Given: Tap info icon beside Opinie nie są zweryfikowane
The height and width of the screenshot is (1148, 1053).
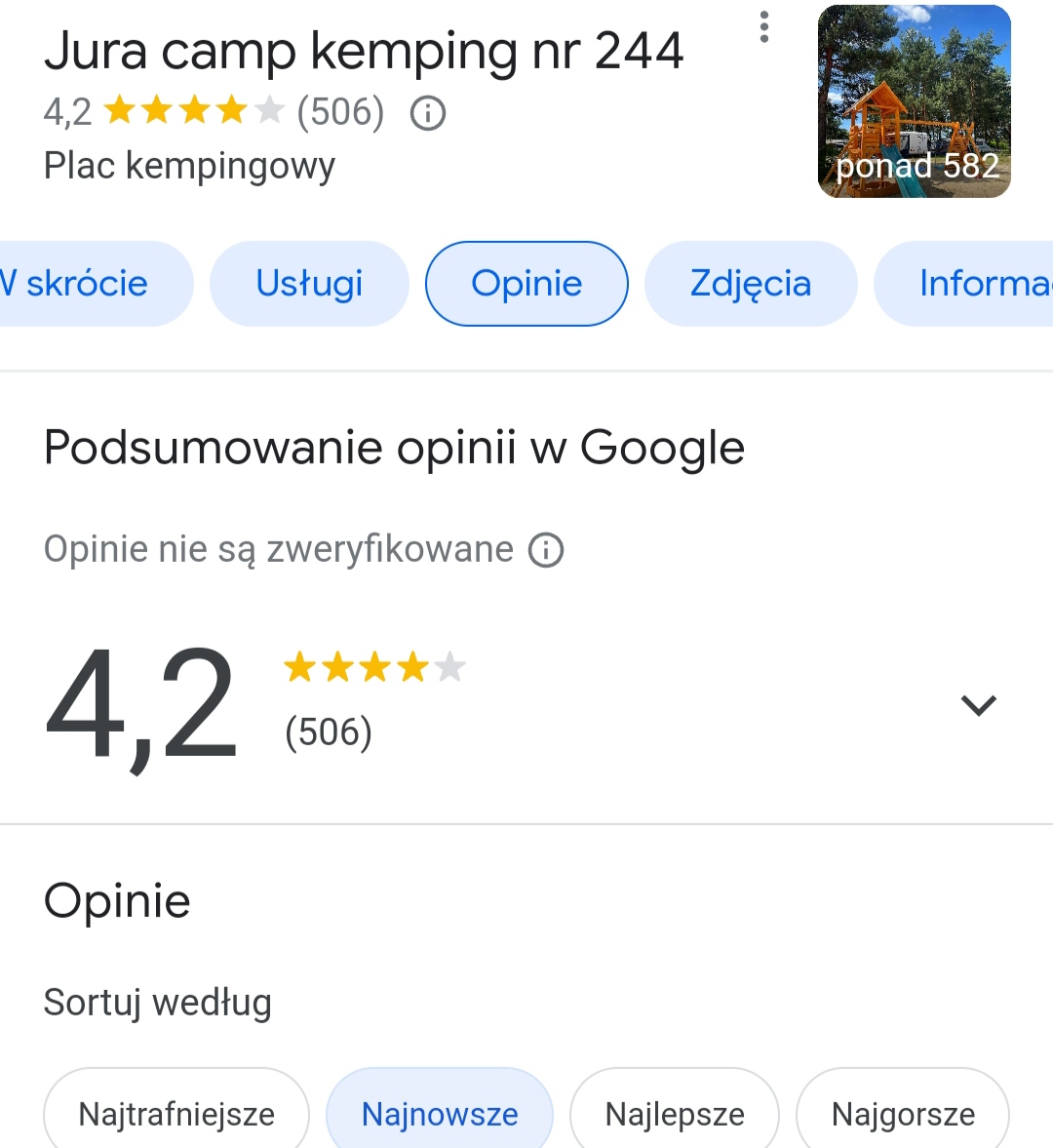Looking at the screenshot, I should [546, 550].
